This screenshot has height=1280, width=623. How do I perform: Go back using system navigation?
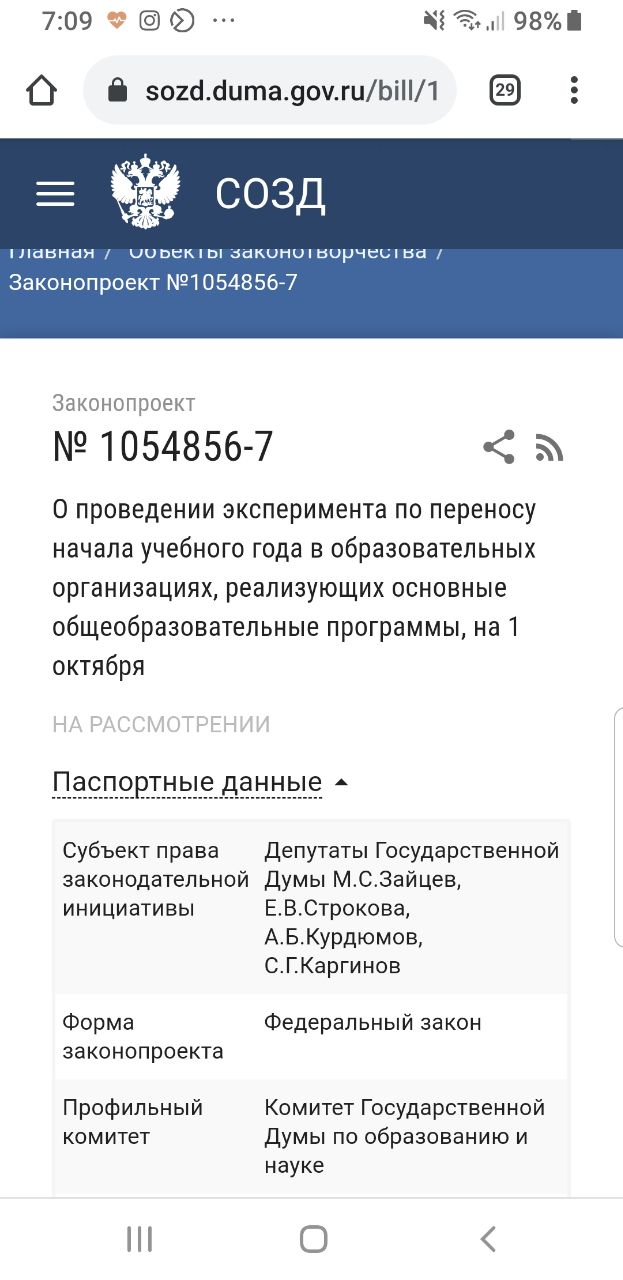point(488,1240)
